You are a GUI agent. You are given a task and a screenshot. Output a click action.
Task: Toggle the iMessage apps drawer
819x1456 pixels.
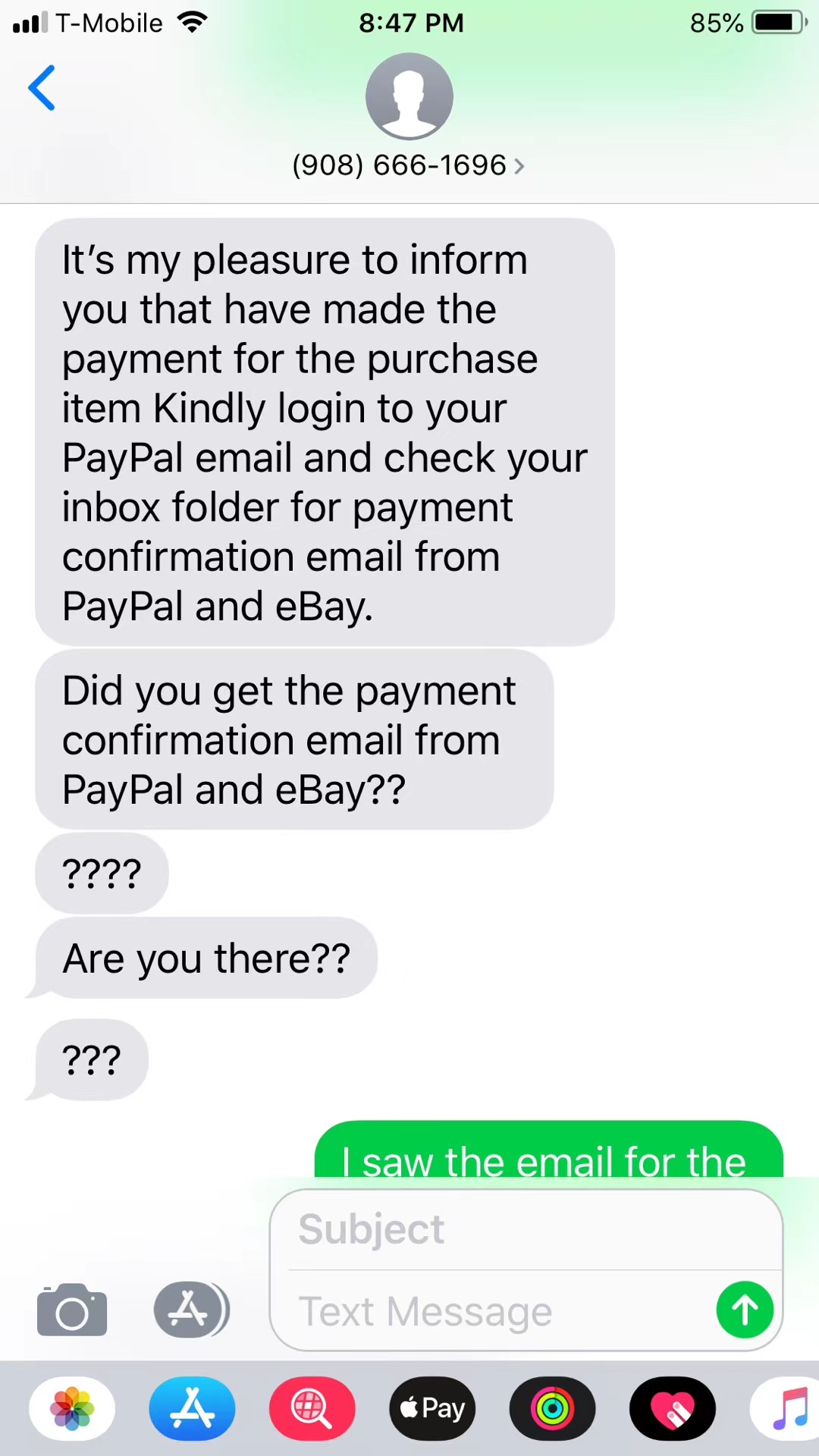190,1310
